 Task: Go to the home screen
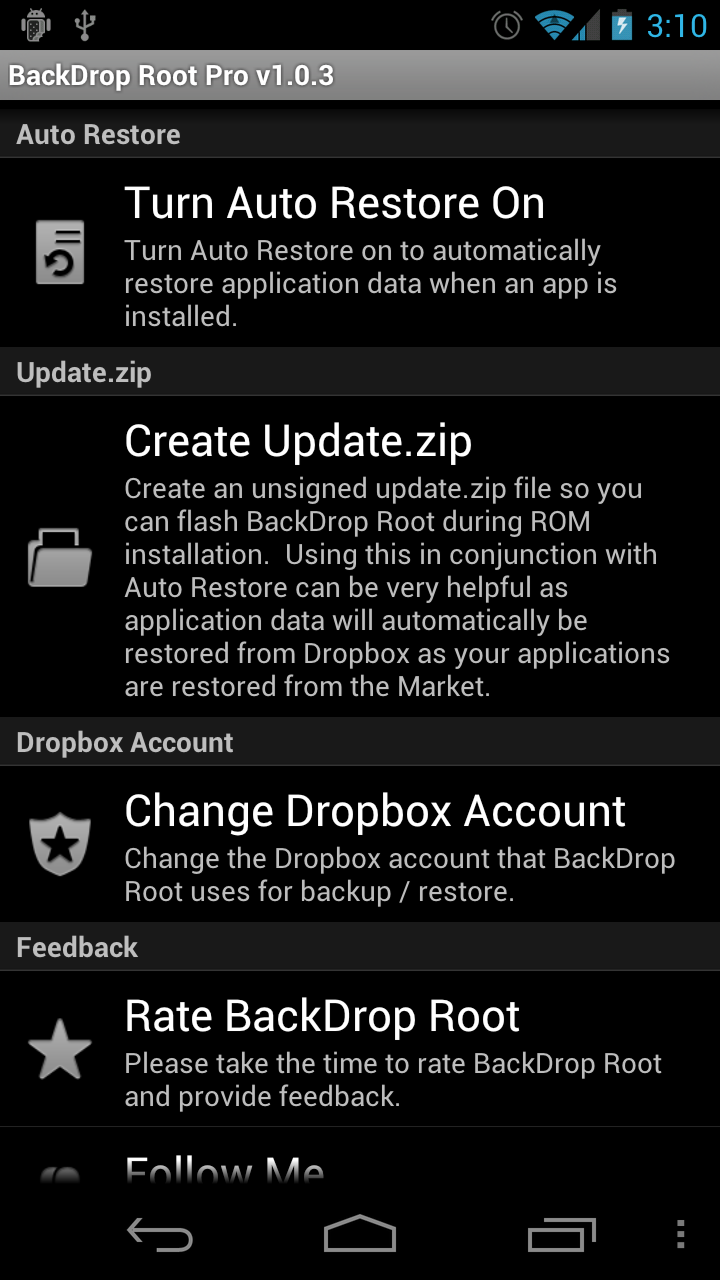click(x=360, y=1235)
